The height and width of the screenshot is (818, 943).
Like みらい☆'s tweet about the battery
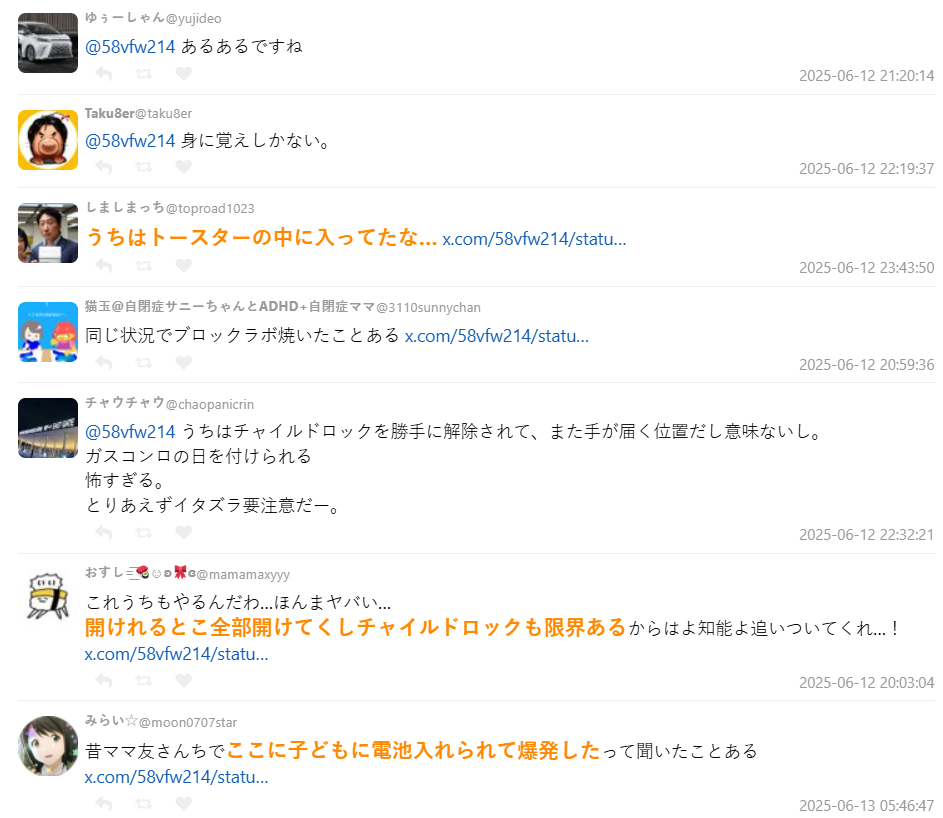(x=183, y=804)
